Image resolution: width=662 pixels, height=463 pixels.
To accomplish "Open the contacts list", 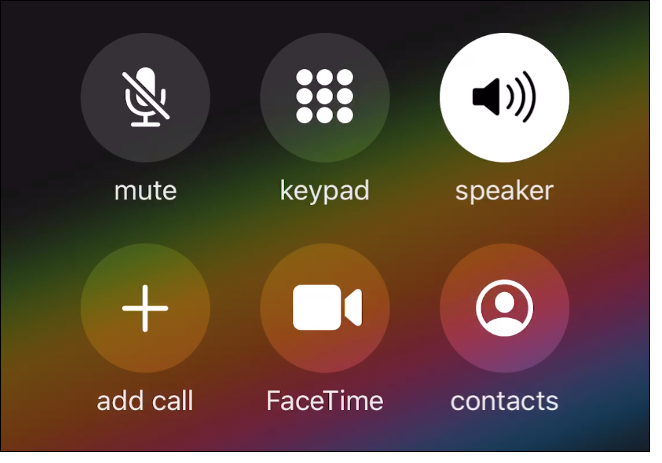I will tap(504, 308).
